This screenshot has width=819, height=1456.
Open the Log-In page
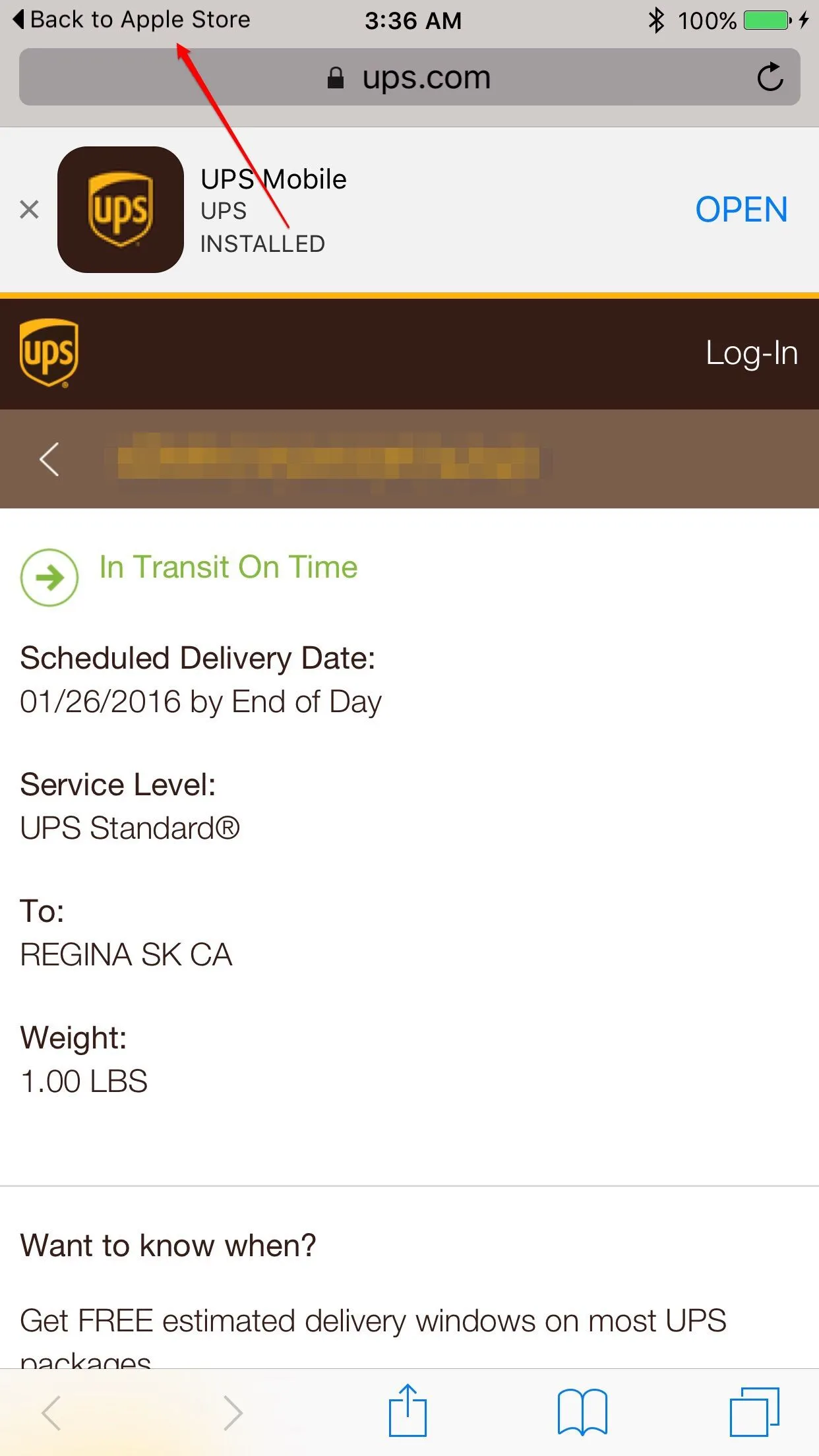click(x=751, y=353)
